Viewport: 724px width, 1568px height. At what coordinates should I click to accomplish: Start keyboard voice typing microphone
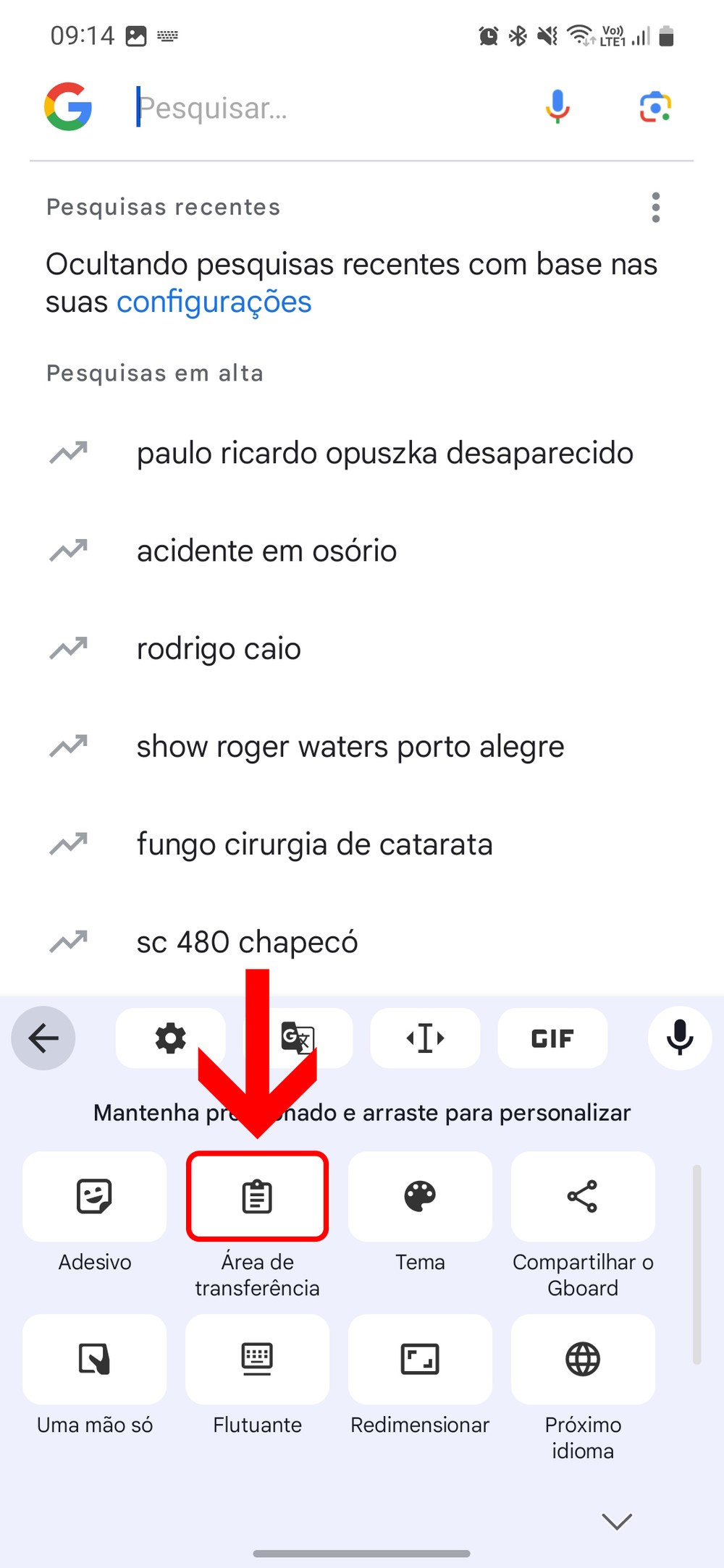click(679, 1038)
